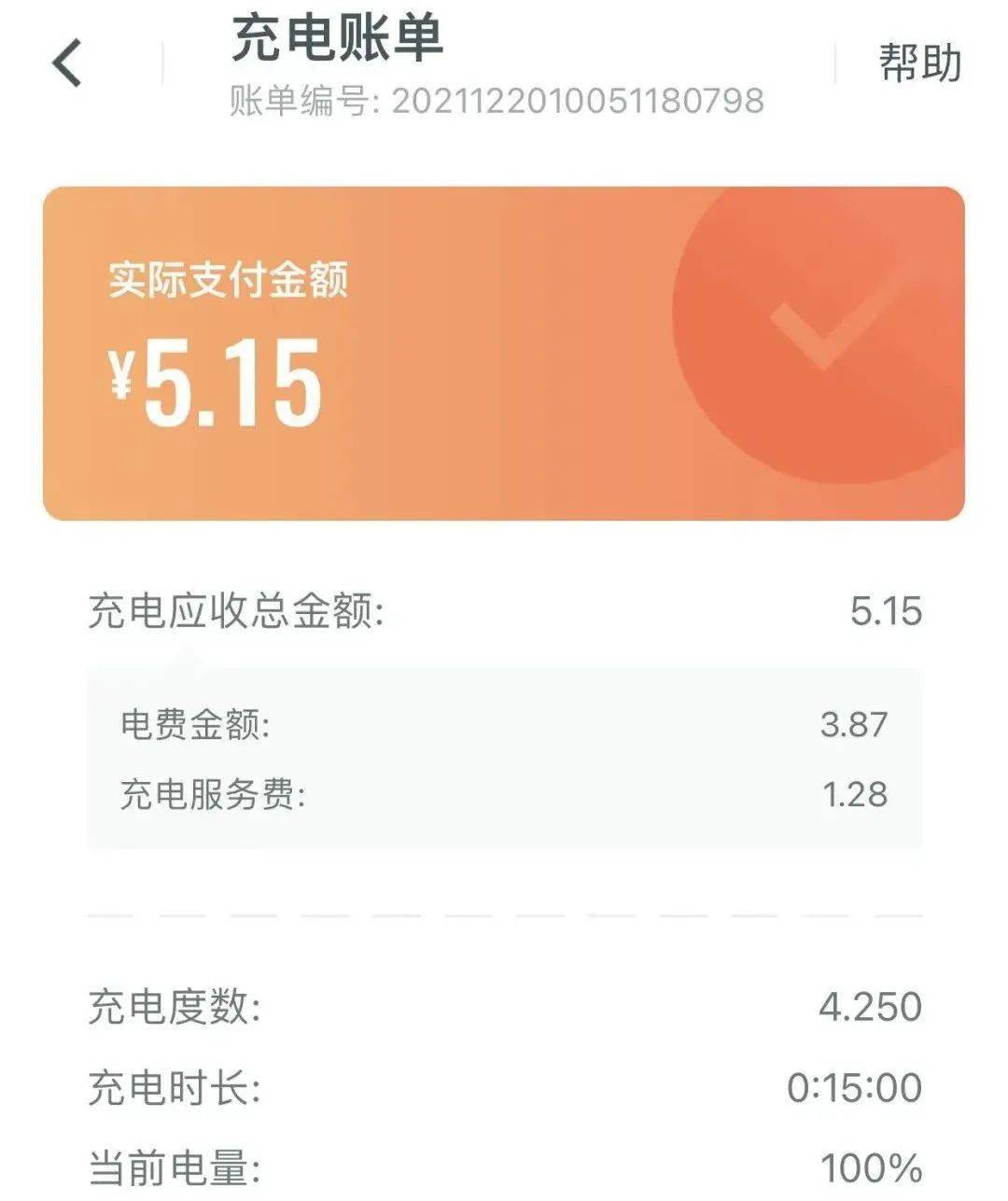Viewport: 1008px width, 1201px height.
Task: Open the 帮助 help page
Action: coord(919,63)
